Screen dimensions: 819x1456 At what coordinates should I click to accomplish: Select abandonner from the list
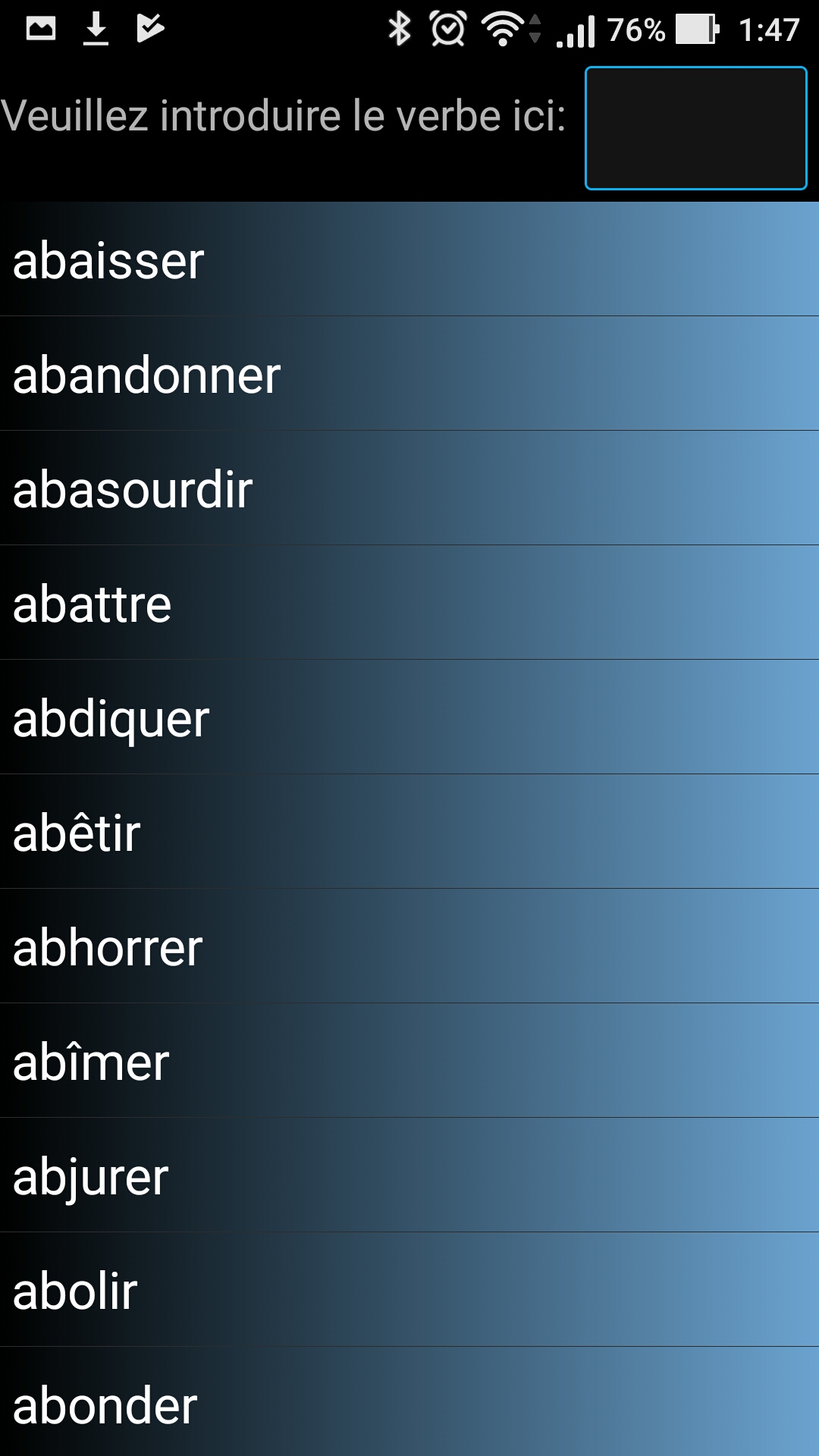[x=409, y=375]
